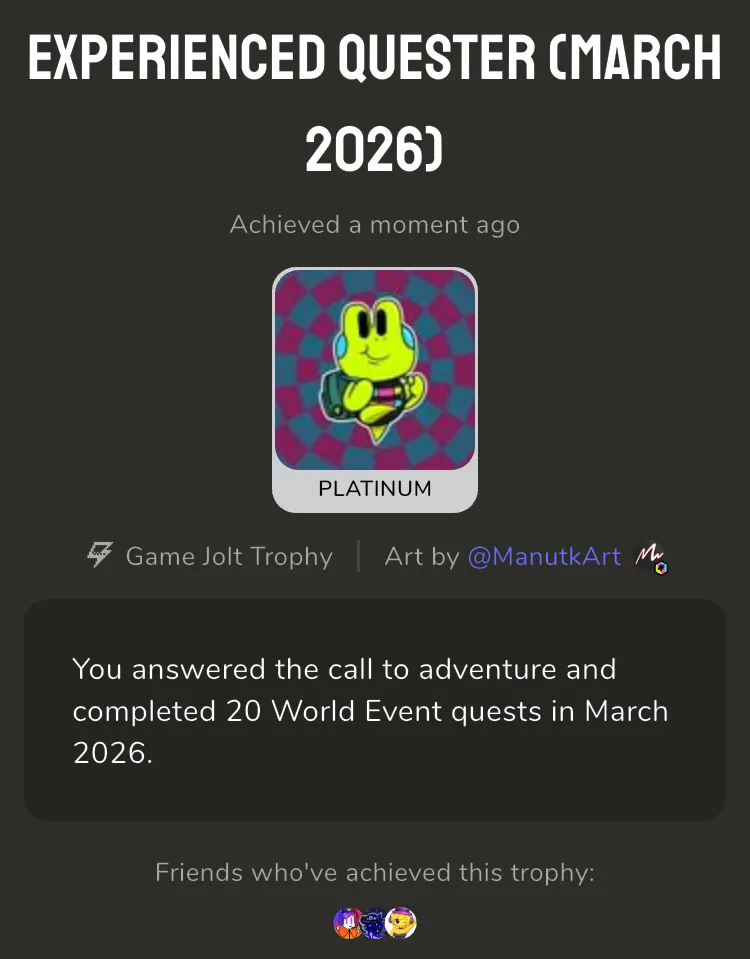View the friend with the orange-shirt avatar

(x=347, y=922)
